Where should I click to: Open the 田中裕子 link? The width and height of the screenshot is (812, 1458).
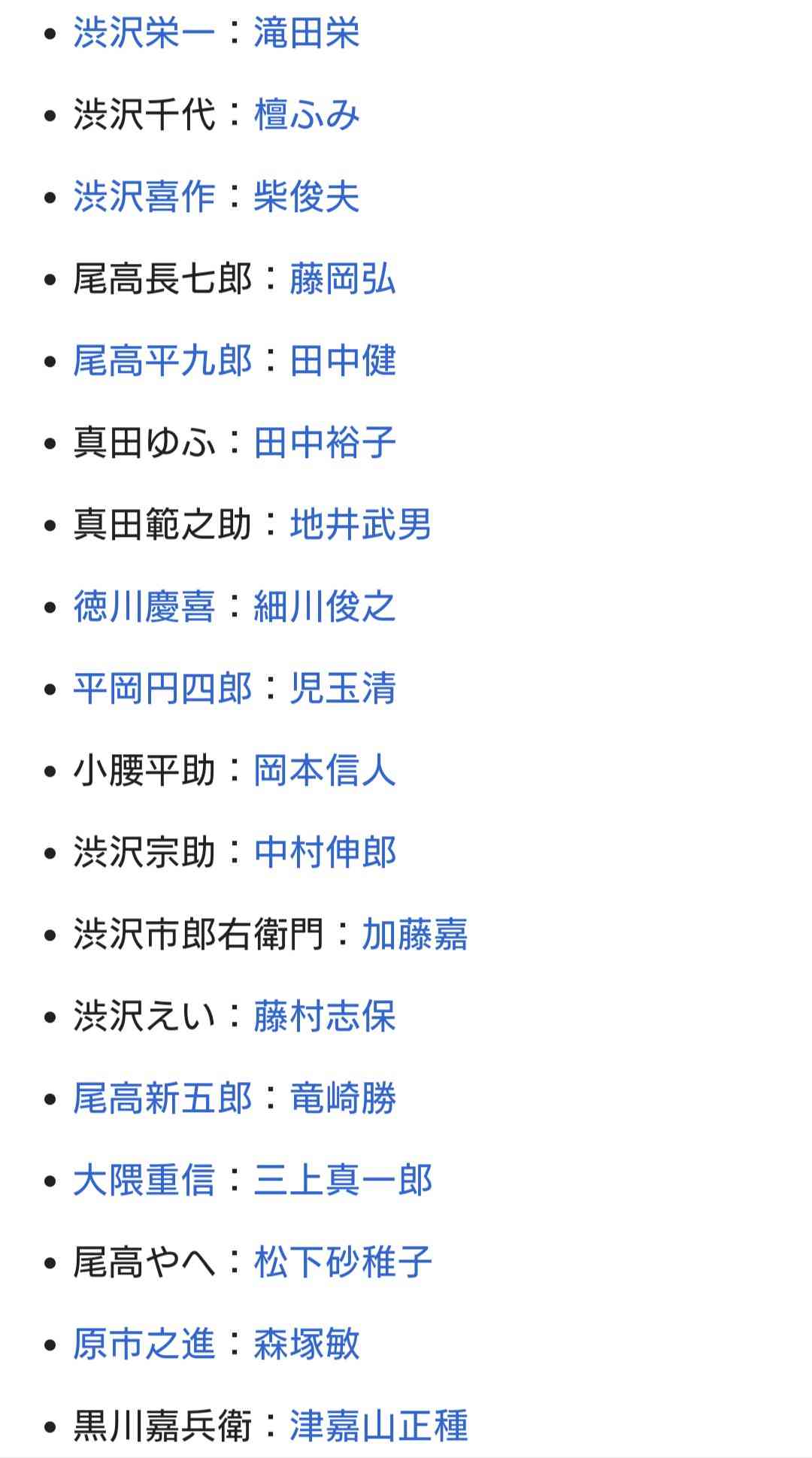click(325, 444)
